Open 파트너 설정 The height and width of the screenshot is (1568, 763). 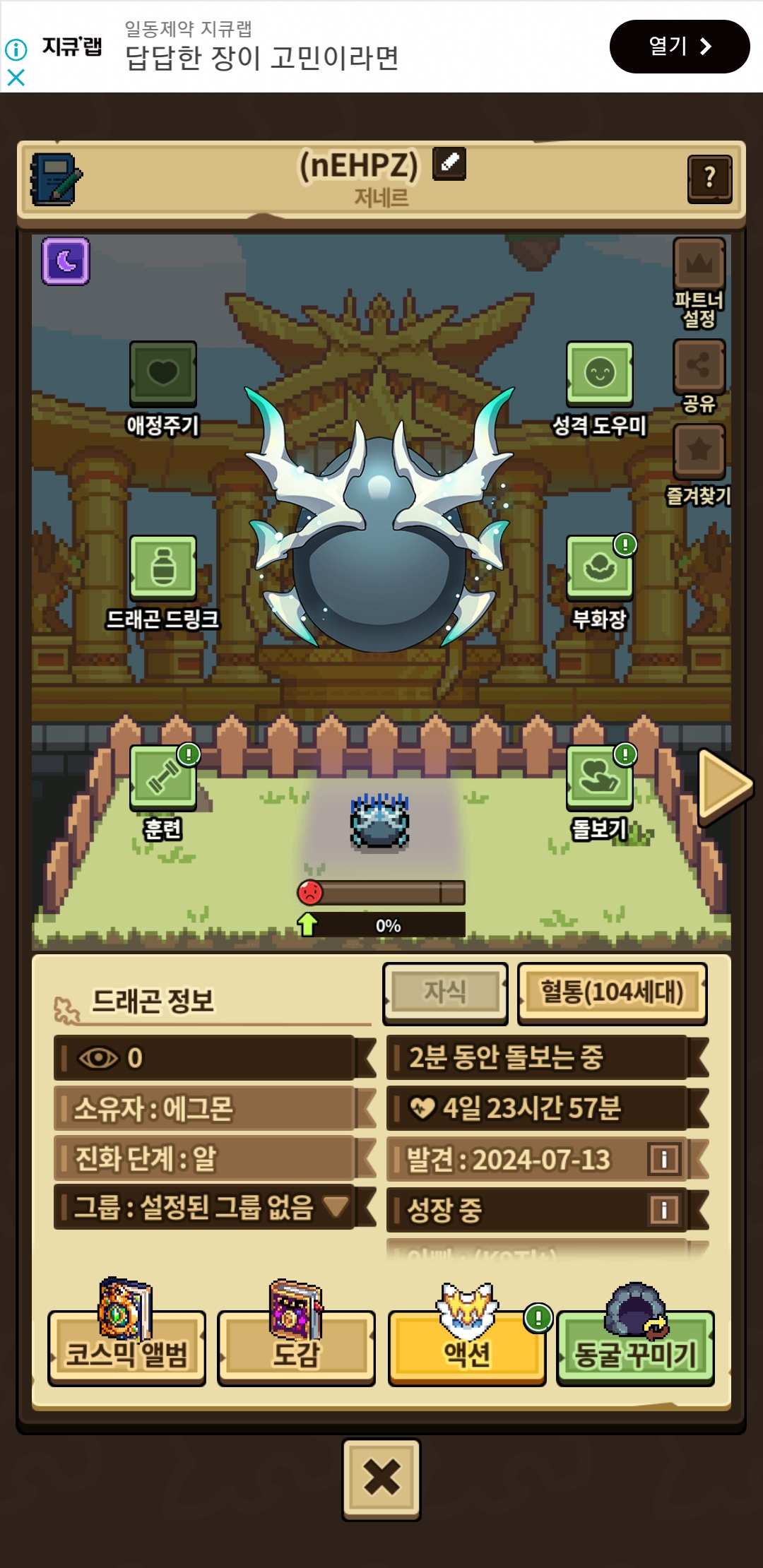click(x=699, y=283)
